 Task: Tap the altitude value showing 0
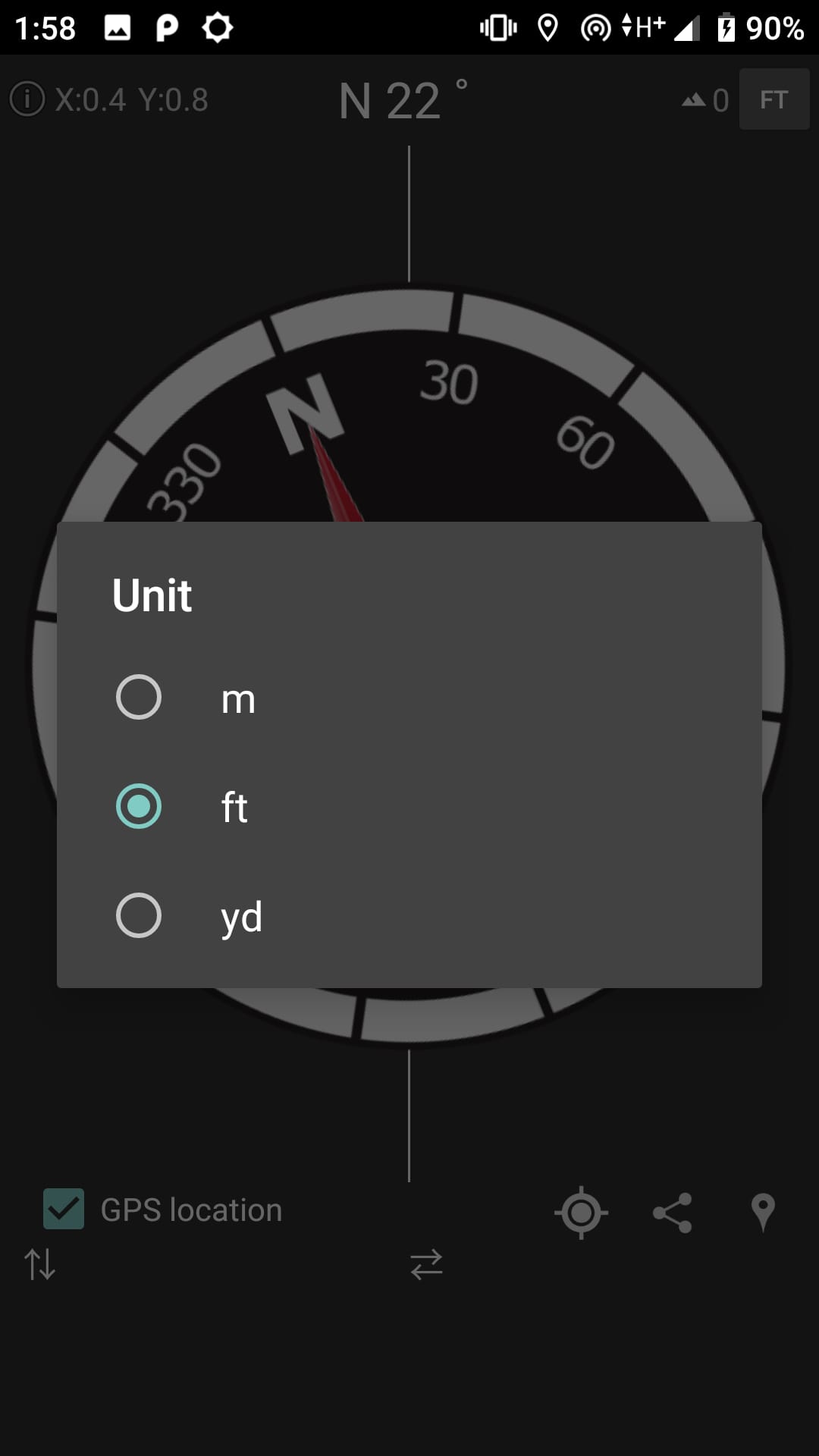pos(720,99)
